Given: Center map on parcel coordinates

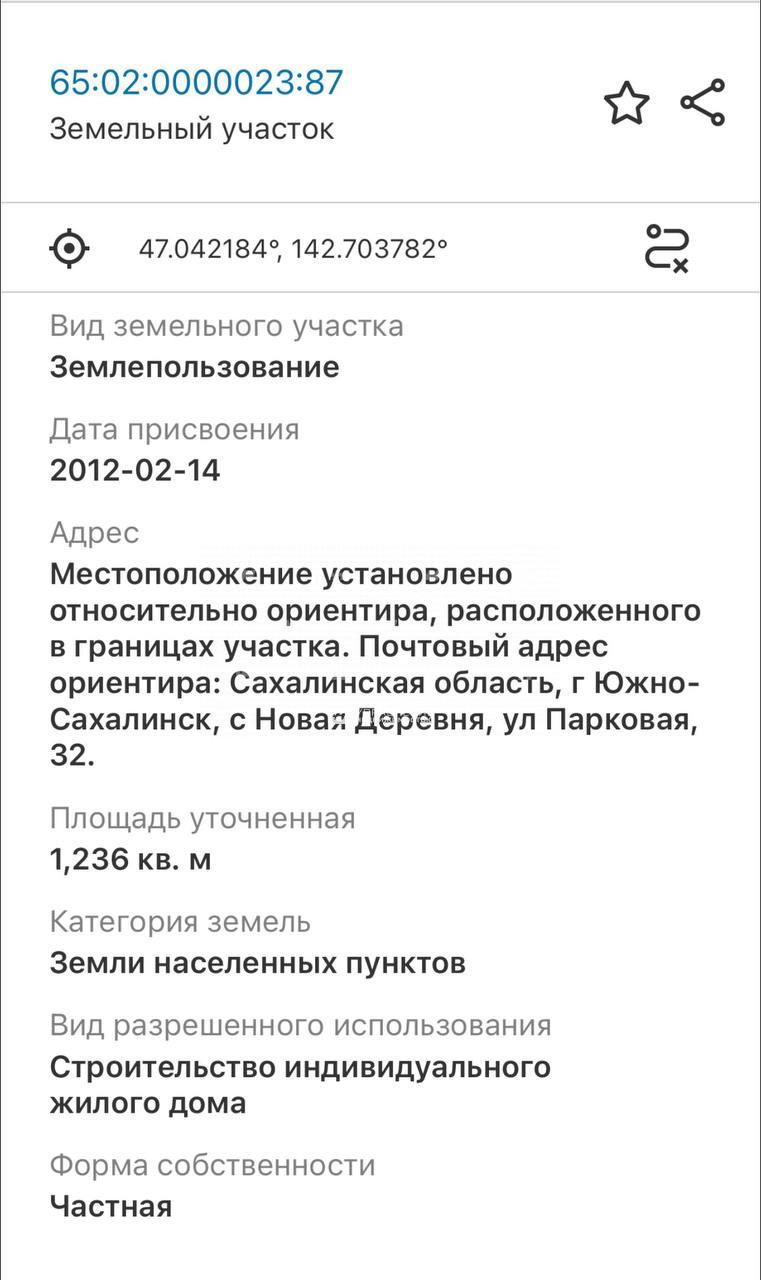Looking at the screenshot, I should pyautogui.click(x=69, y=248).
